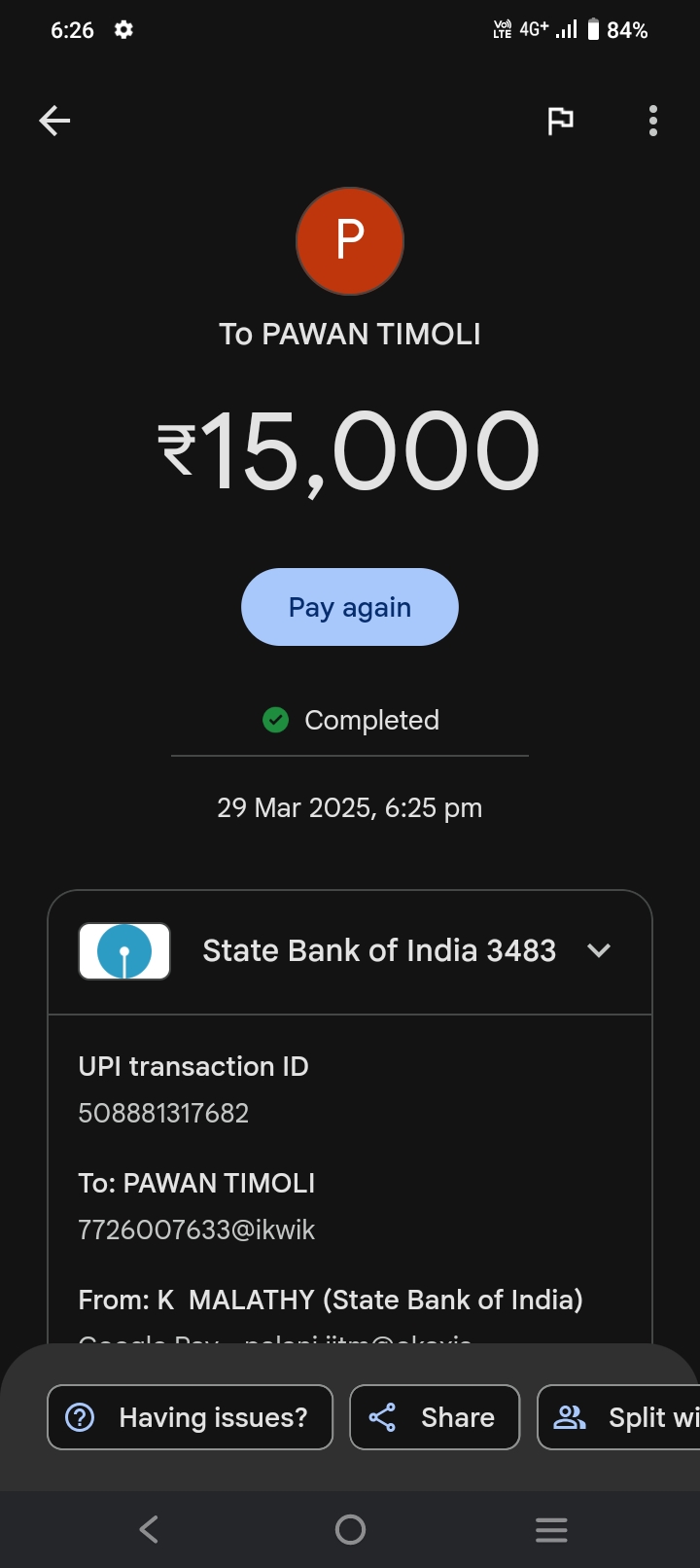
Task: Tap Pay again button
Action: tap(350, 607)
